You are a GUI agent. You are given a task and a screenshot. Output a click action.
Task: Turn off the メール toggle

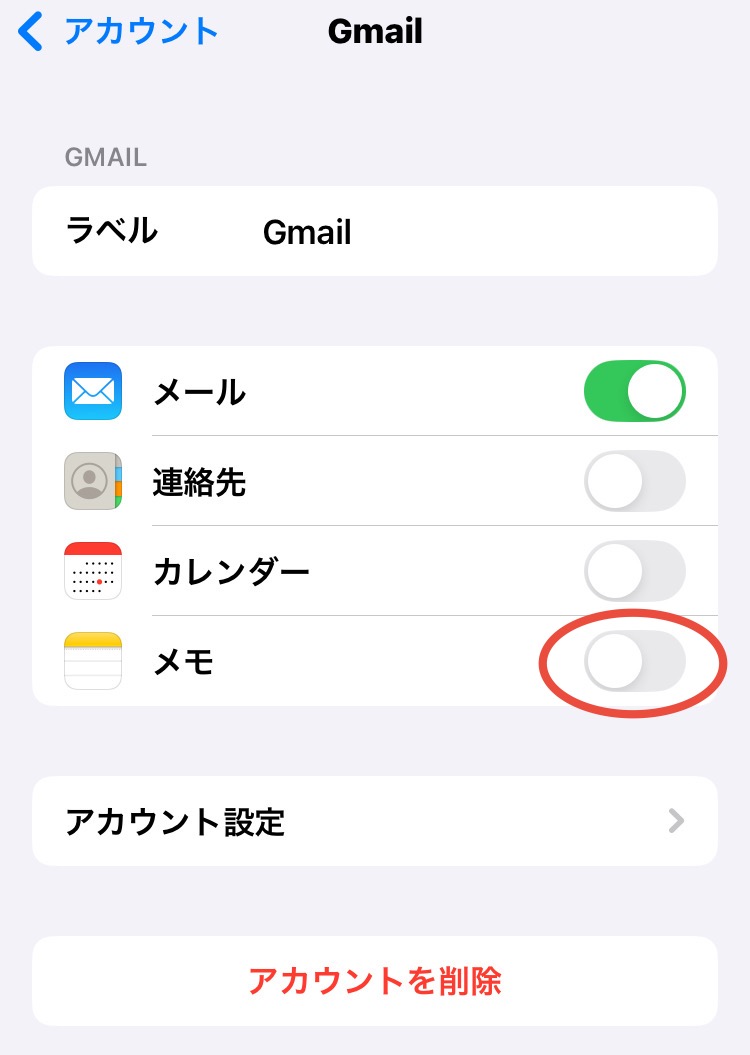point(634,391)
